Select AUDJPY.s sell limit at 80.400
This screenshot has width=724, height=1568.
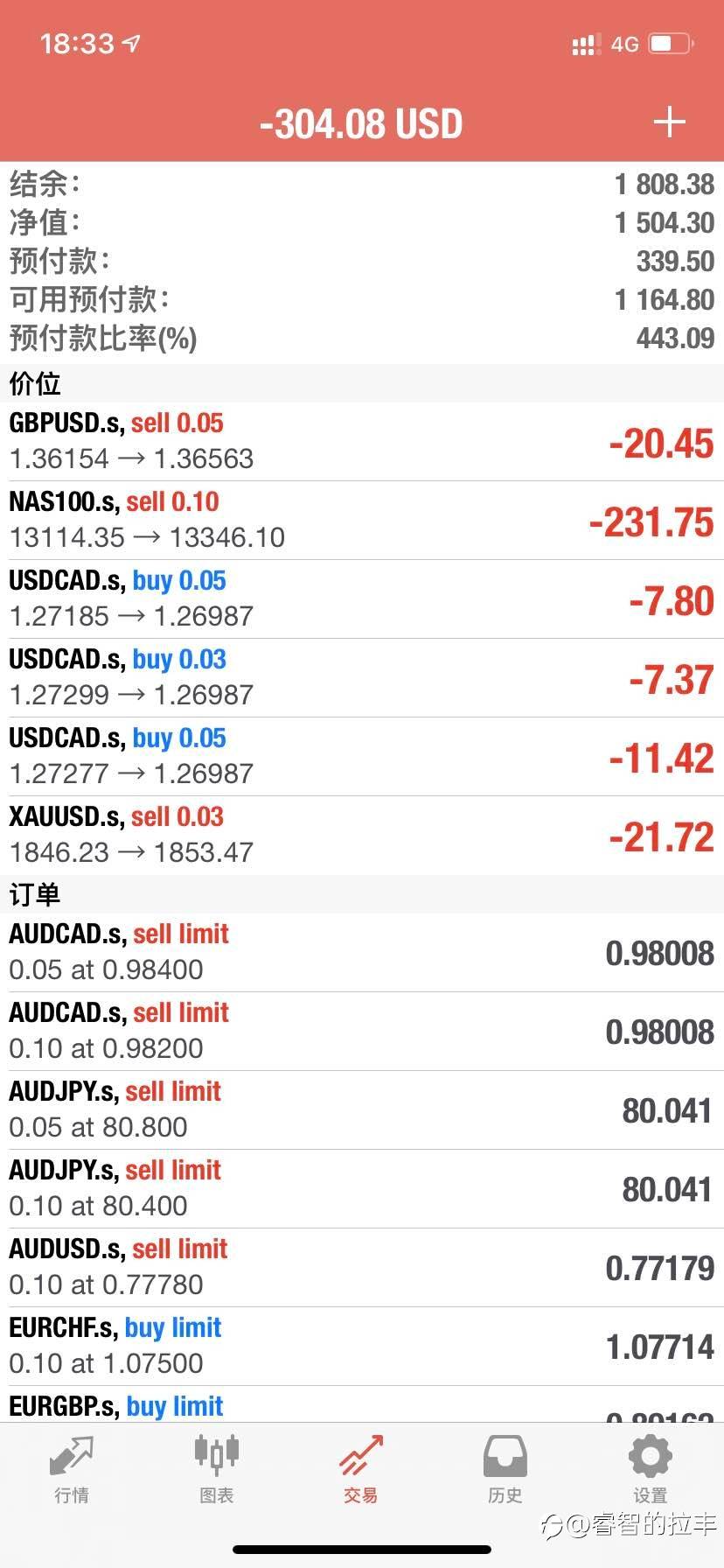[362, 1189]
